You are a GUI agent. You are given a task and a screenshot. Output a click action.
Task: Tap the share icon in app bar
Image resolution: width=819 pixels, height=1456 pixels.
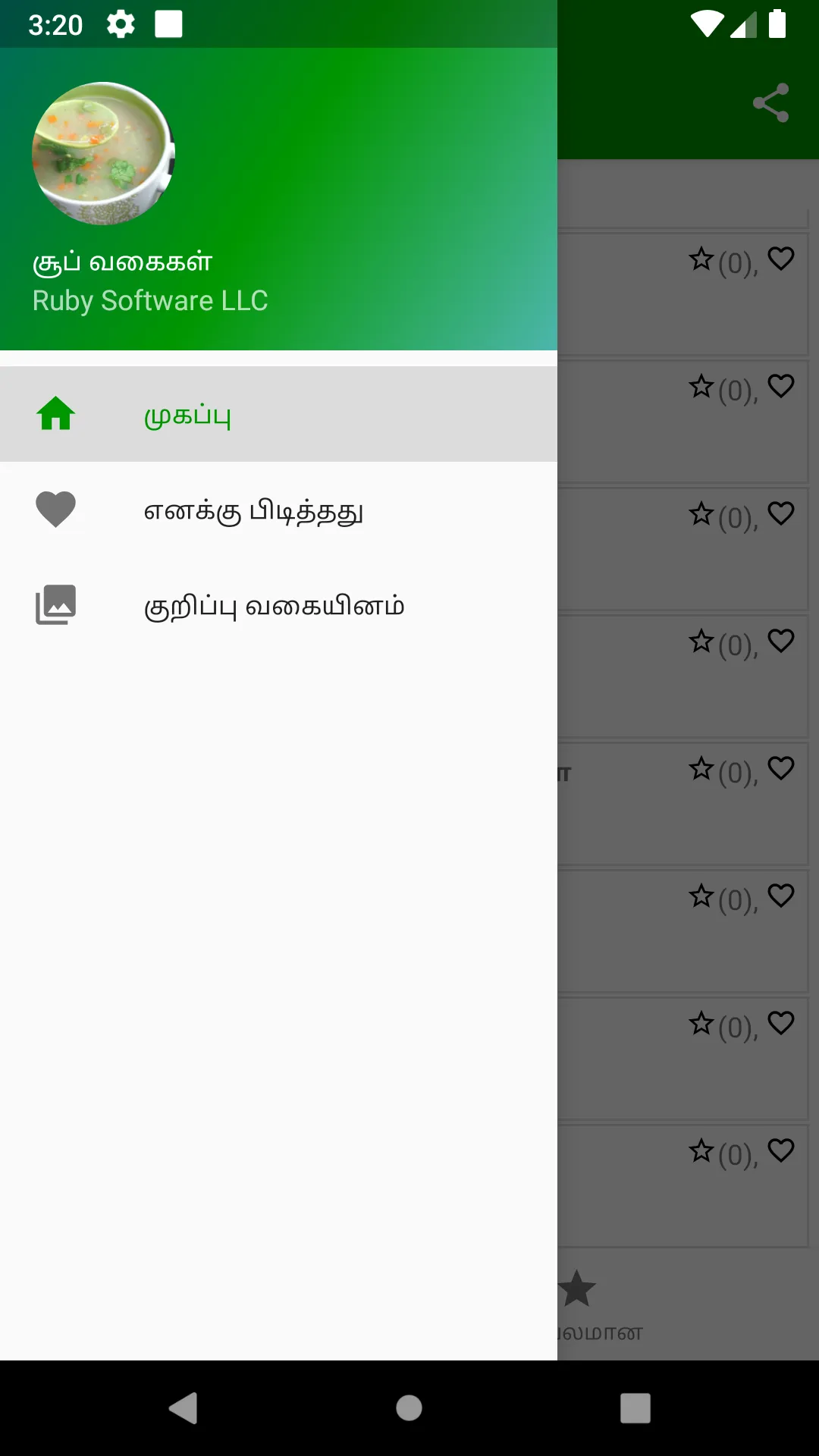coord(770,103)
